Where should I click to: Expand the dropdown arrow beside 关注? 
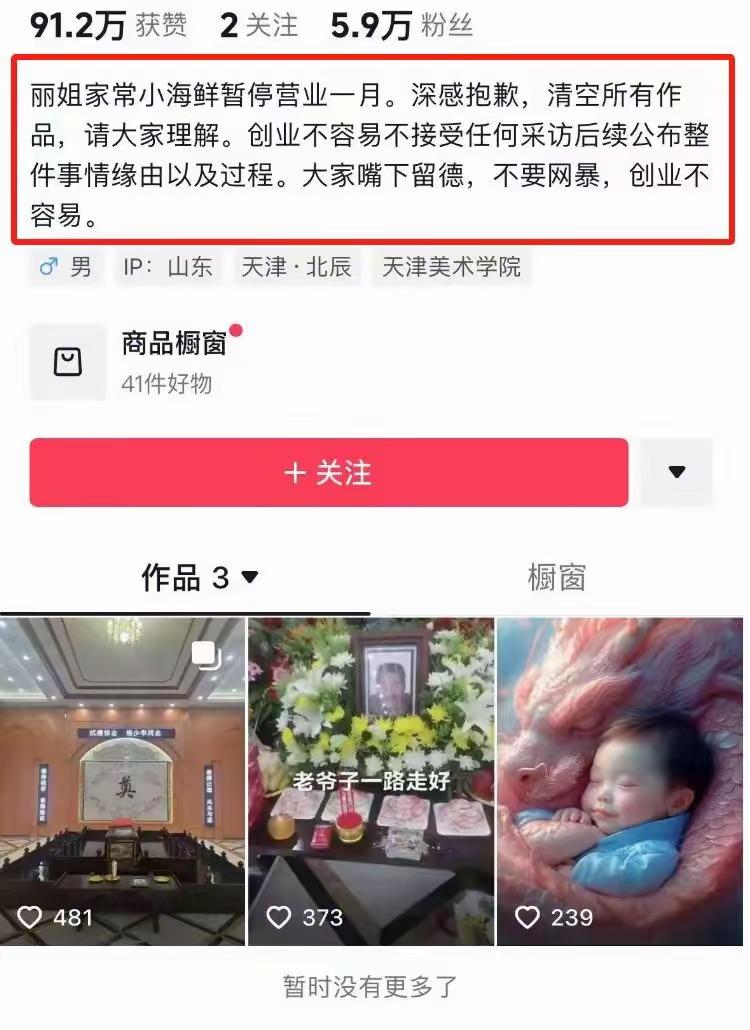coord(677,472)
